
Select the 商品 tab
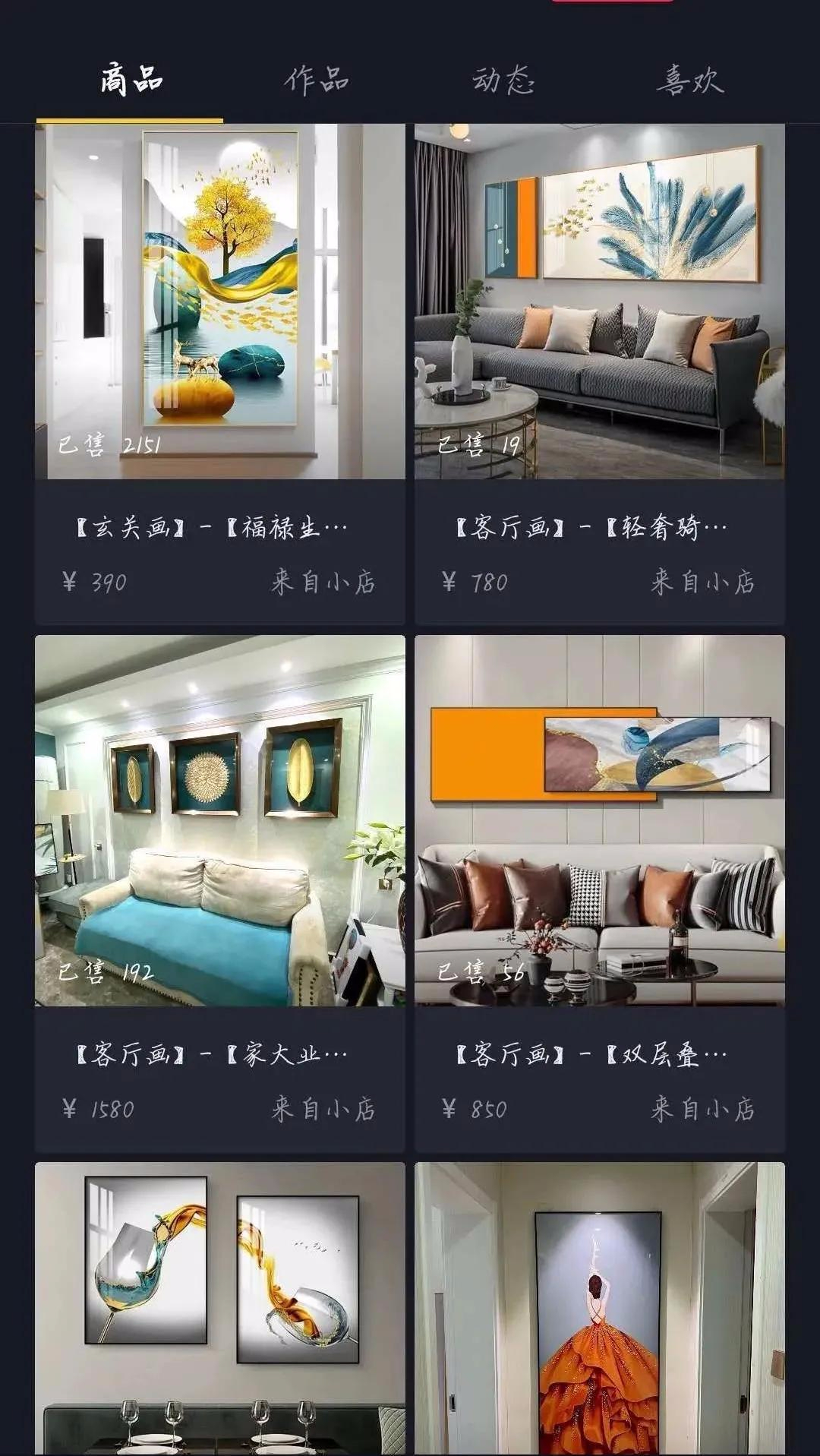coord(131,79)
